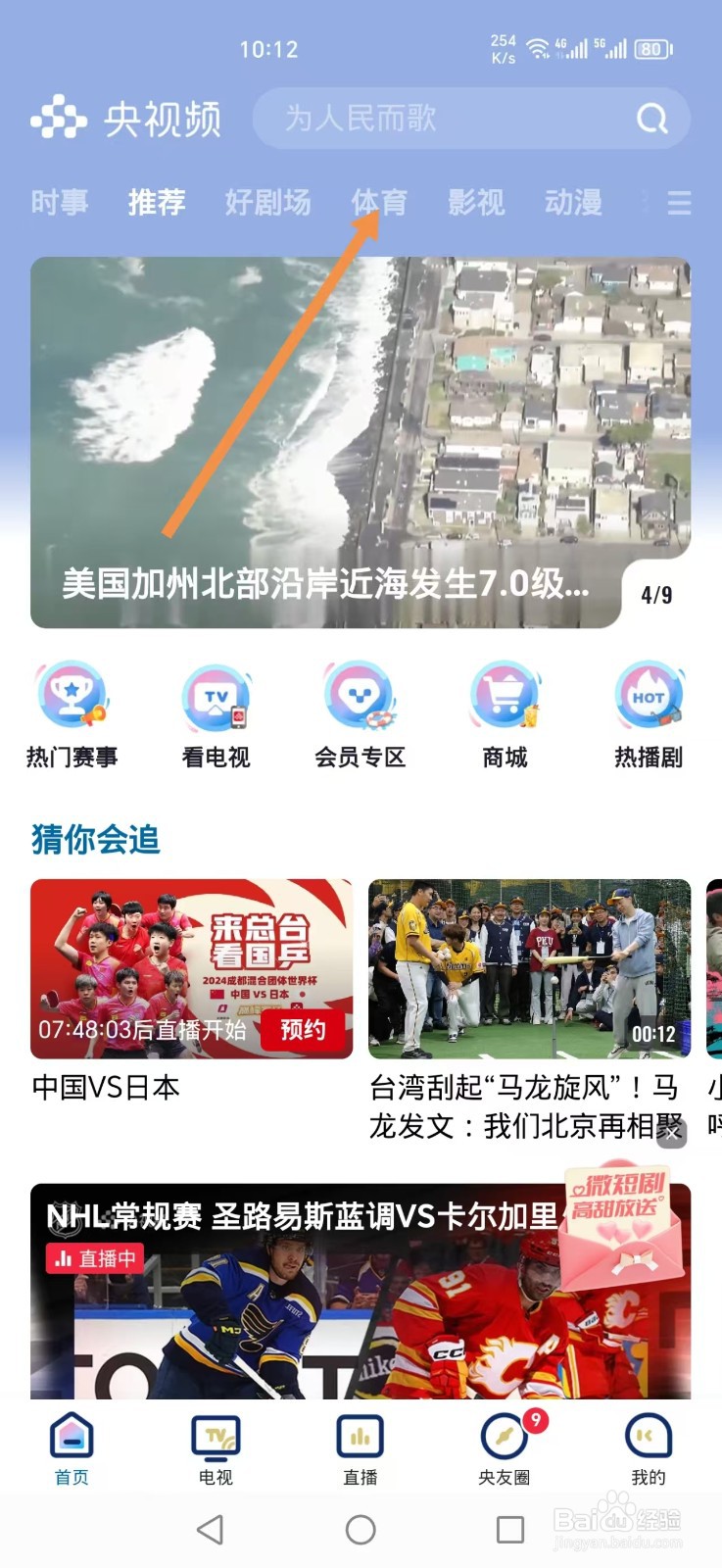Switch to the 体育 sports tab

(382, 203)
